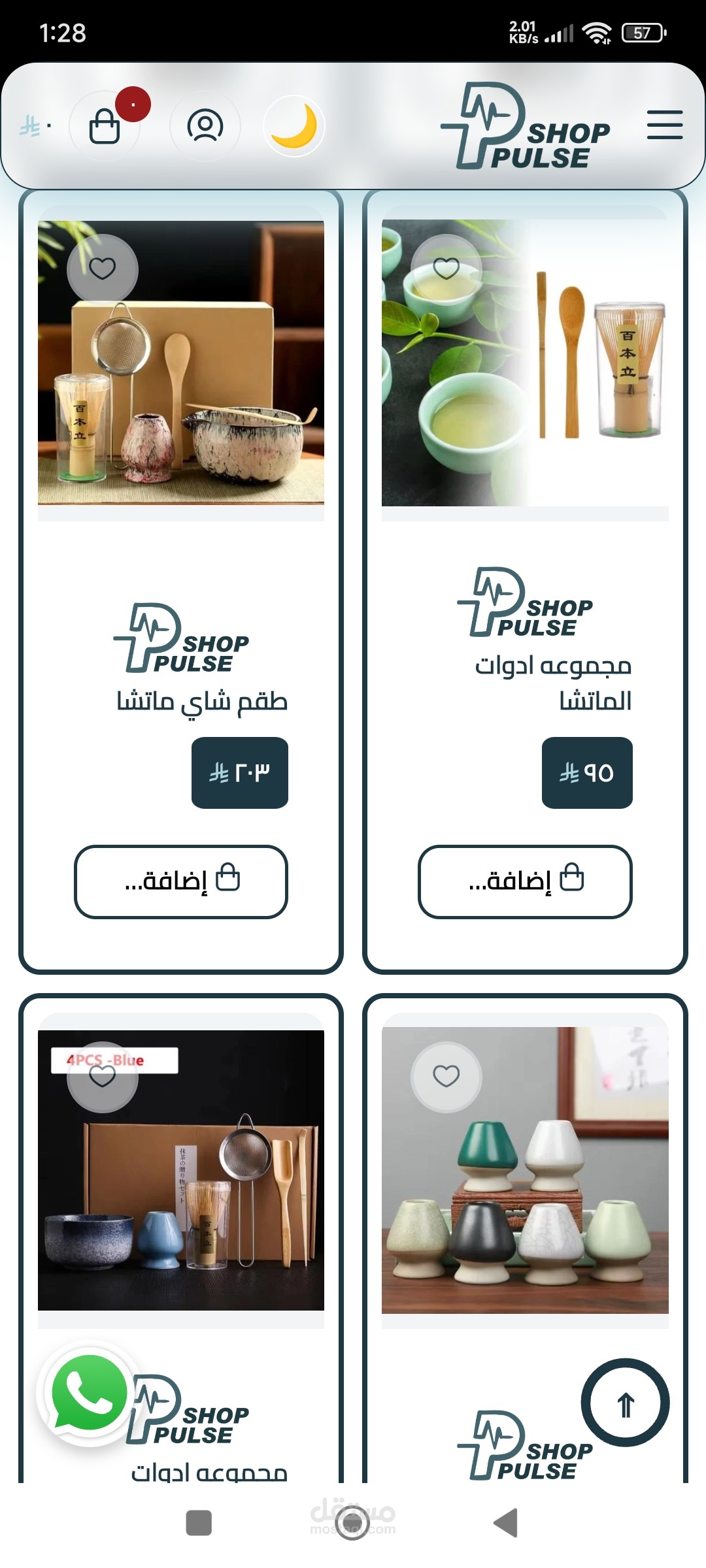Open recent apps from navigation bar
Viewport: 706px width, 1568px height.
tap(199, 1523)
